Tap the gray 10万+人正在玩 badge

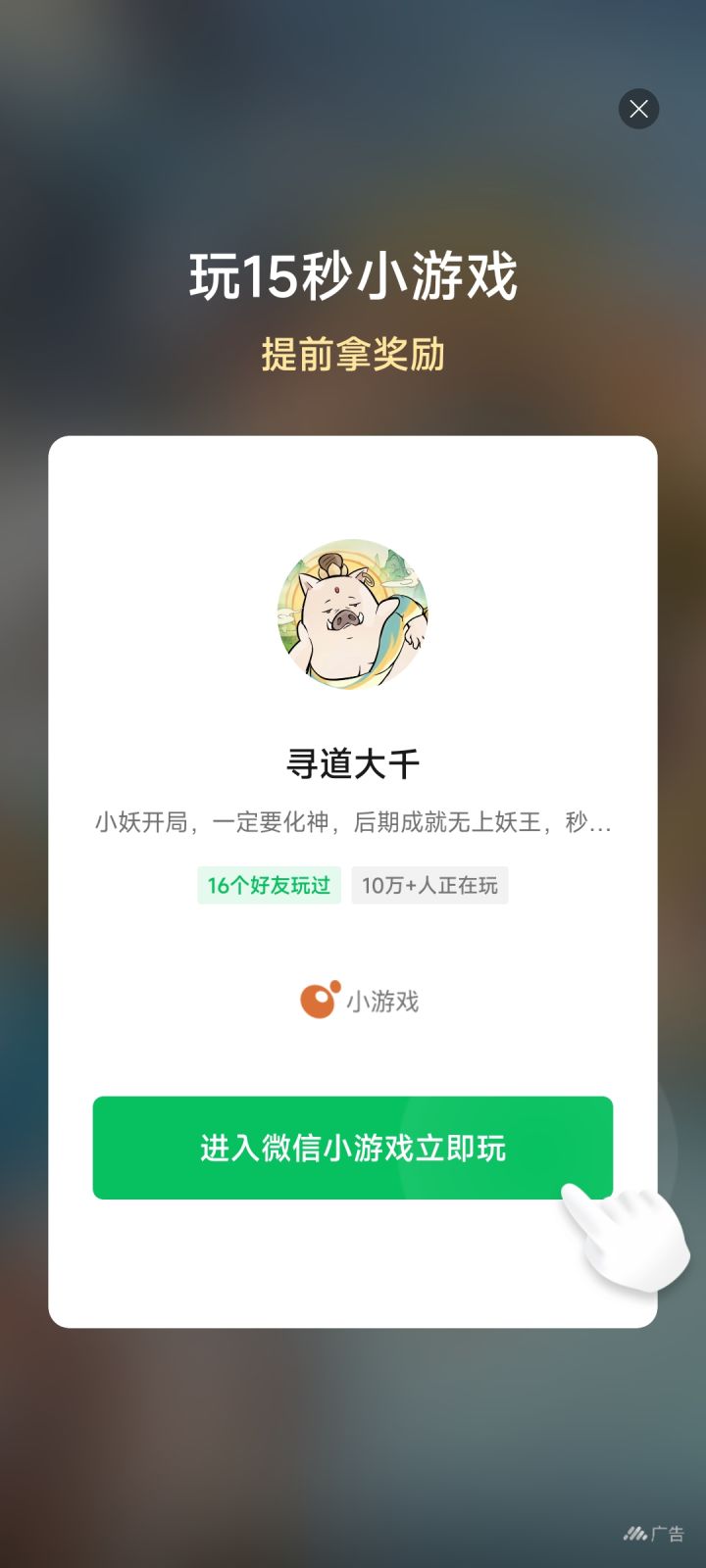[429, 885]
